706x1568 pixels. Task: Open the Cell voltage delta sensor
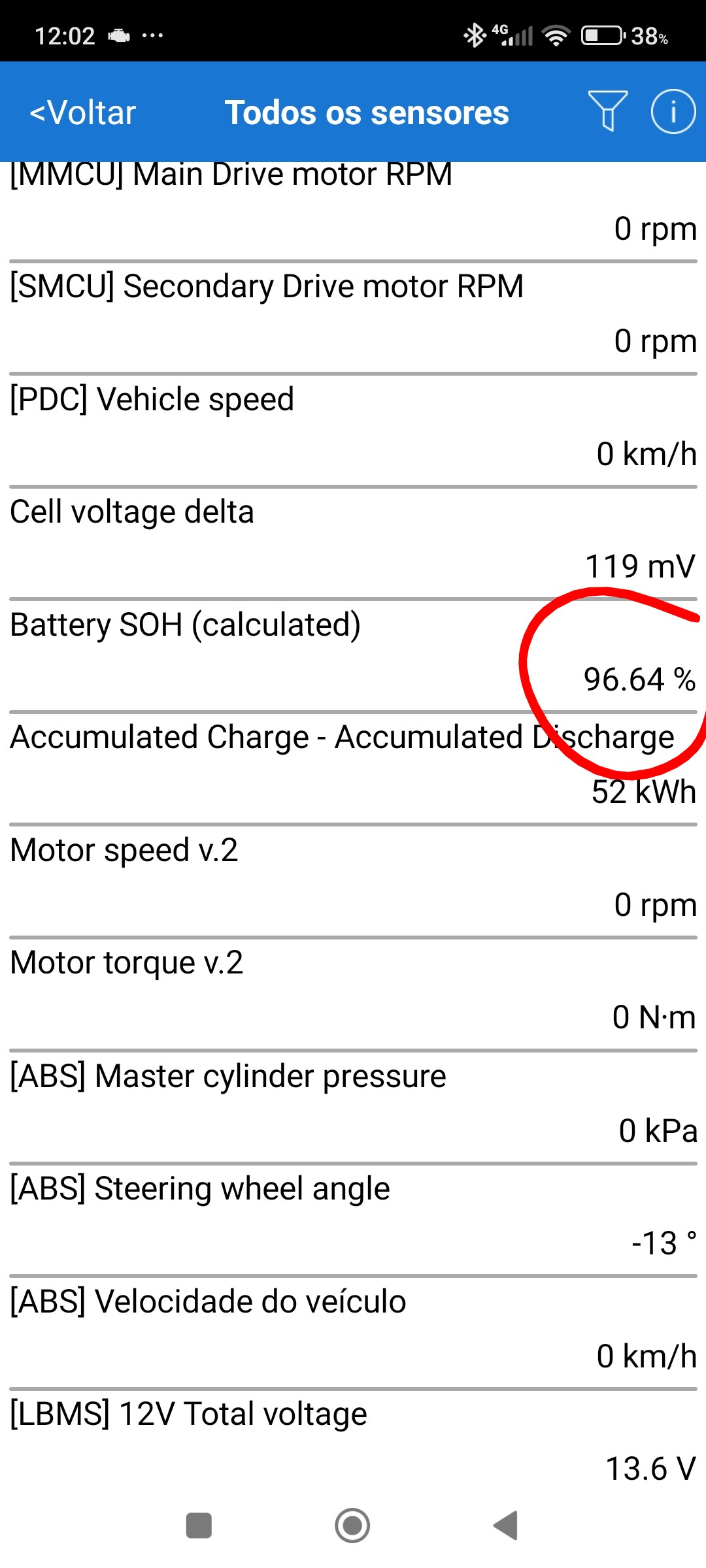pyautogui.click(x=353, y=544)
